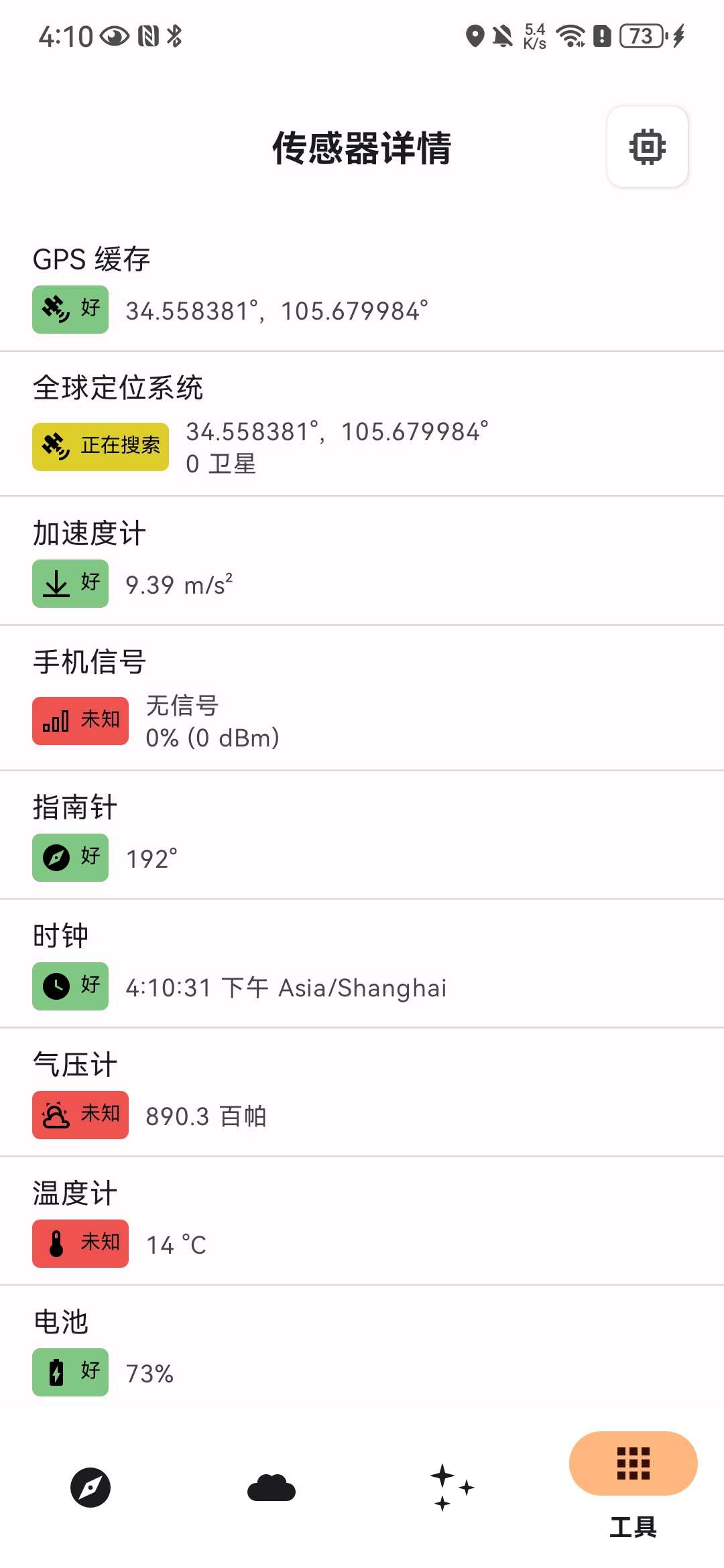Open the 温度计 row

(362, 1222)
